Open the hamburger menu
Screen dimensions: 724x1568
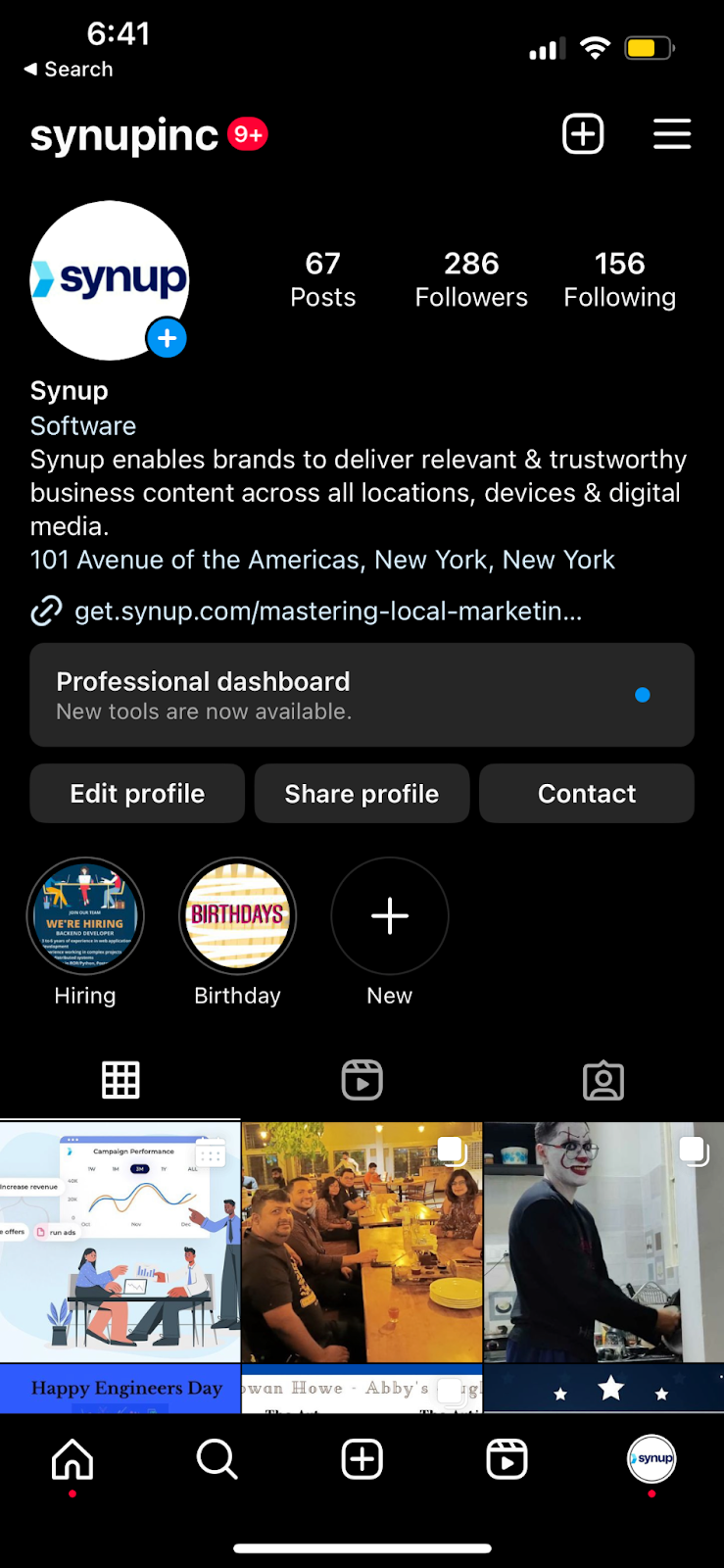pyautogui.click(x=672, y=134)
